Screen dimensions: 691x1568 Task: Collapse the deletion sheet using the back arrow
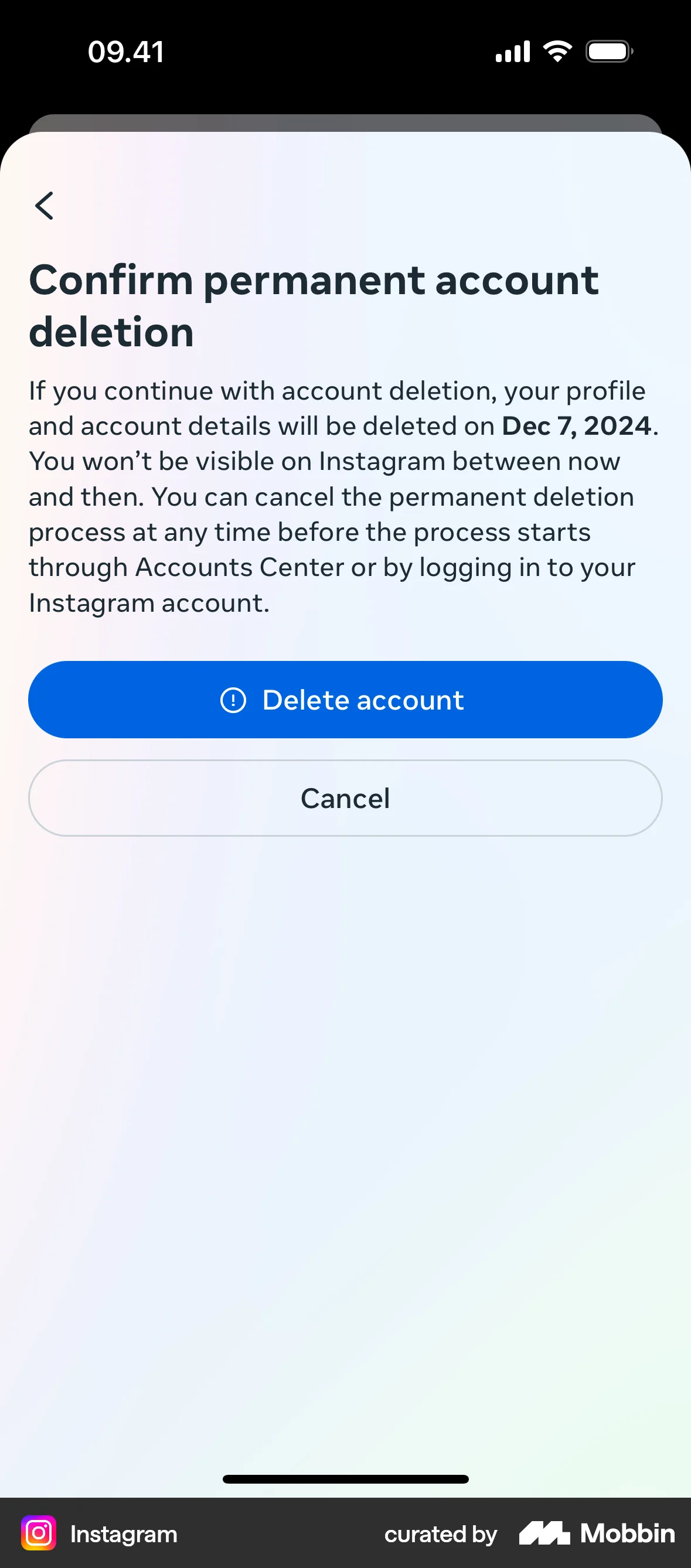click(x=44, y=206)
